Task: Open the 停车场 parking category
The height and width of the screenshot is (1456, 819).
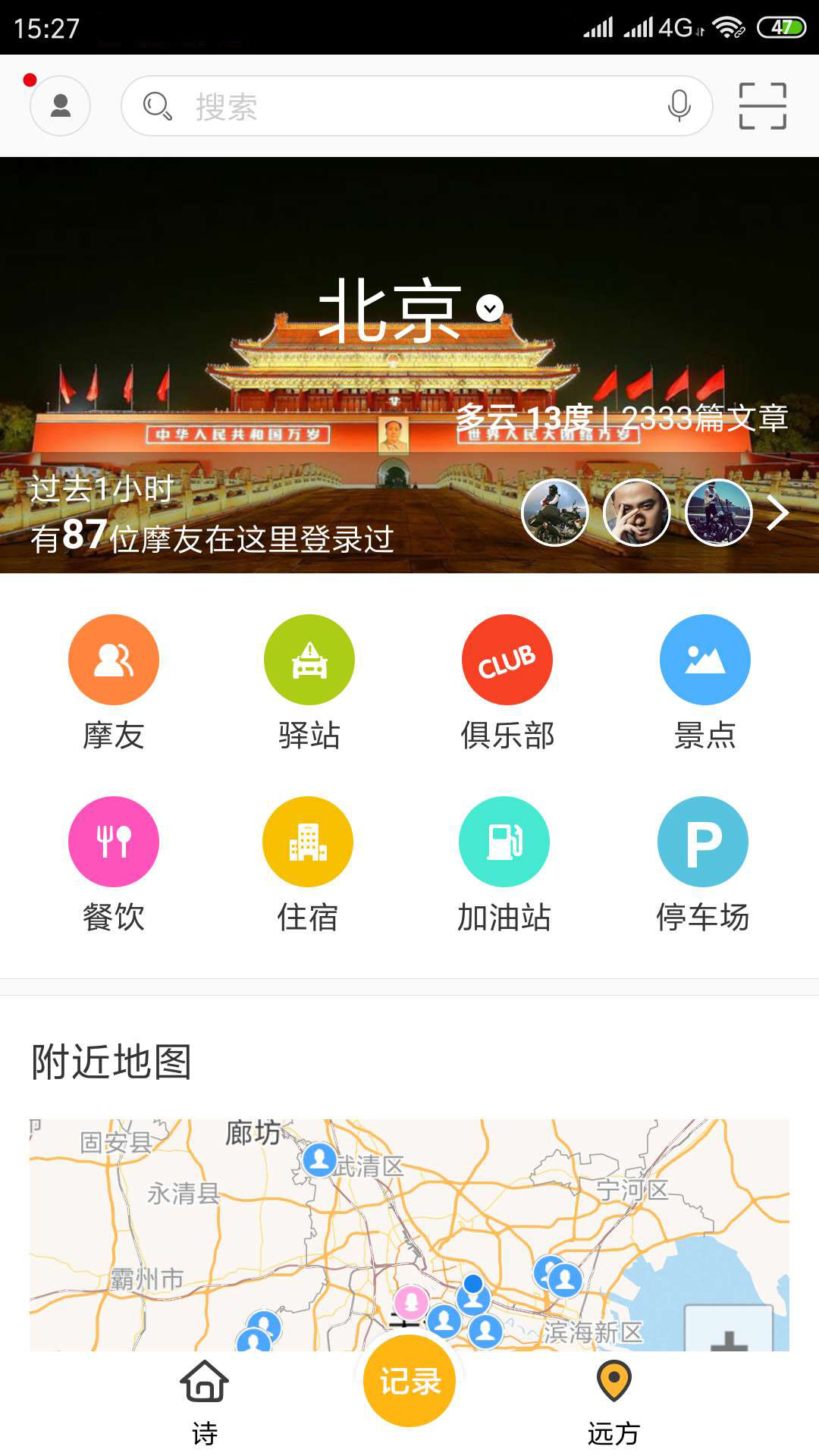Action: tap(703, 864)
